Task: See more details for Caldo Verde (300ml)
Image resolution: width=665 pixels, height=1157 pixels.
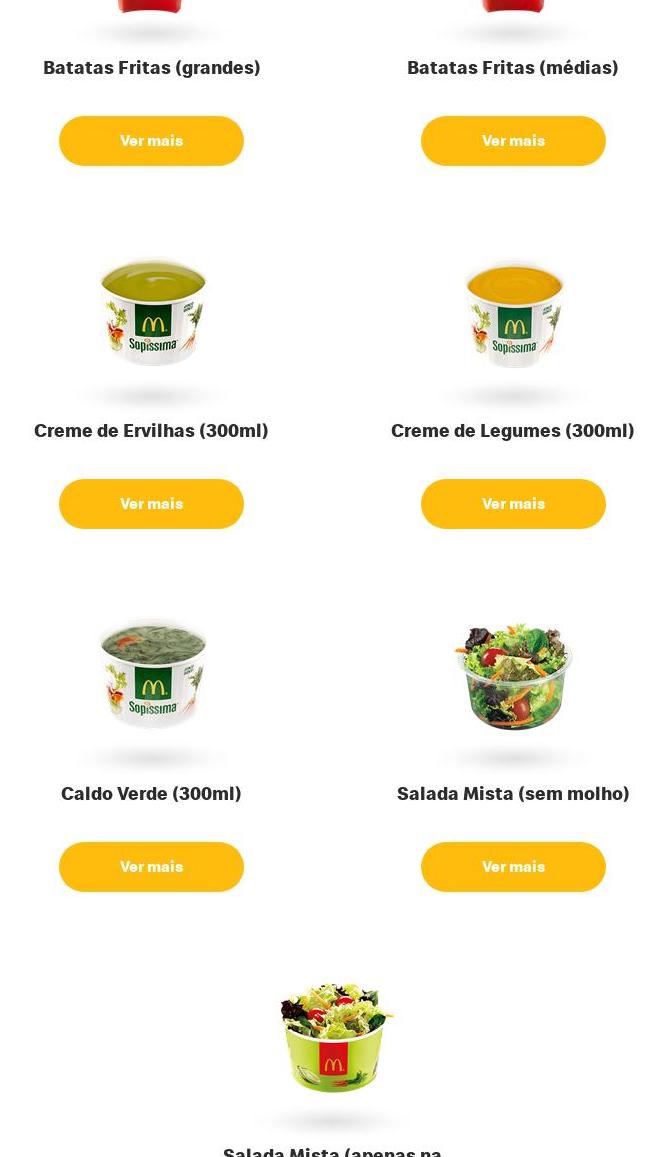Action: 151,867
